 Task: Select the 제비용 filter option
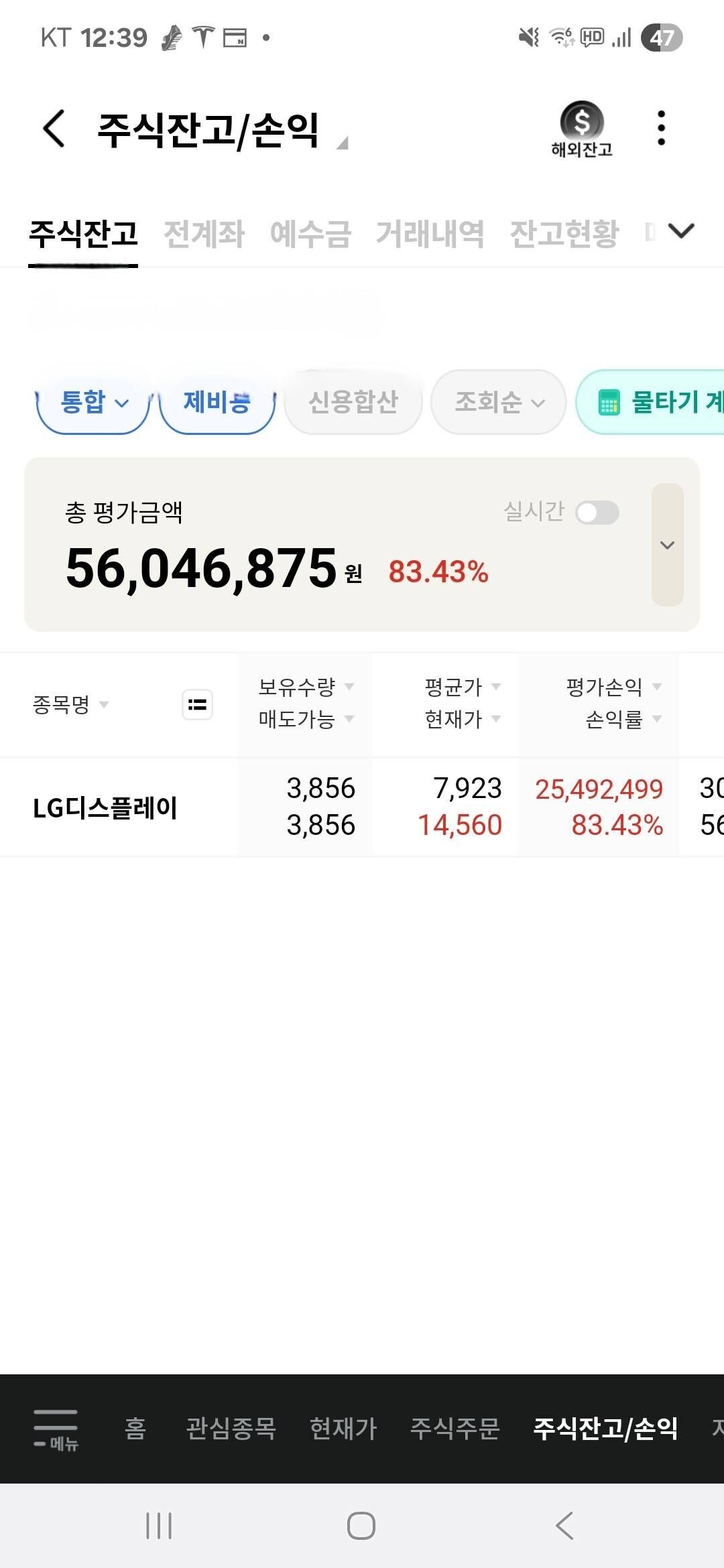coord(216,402)
